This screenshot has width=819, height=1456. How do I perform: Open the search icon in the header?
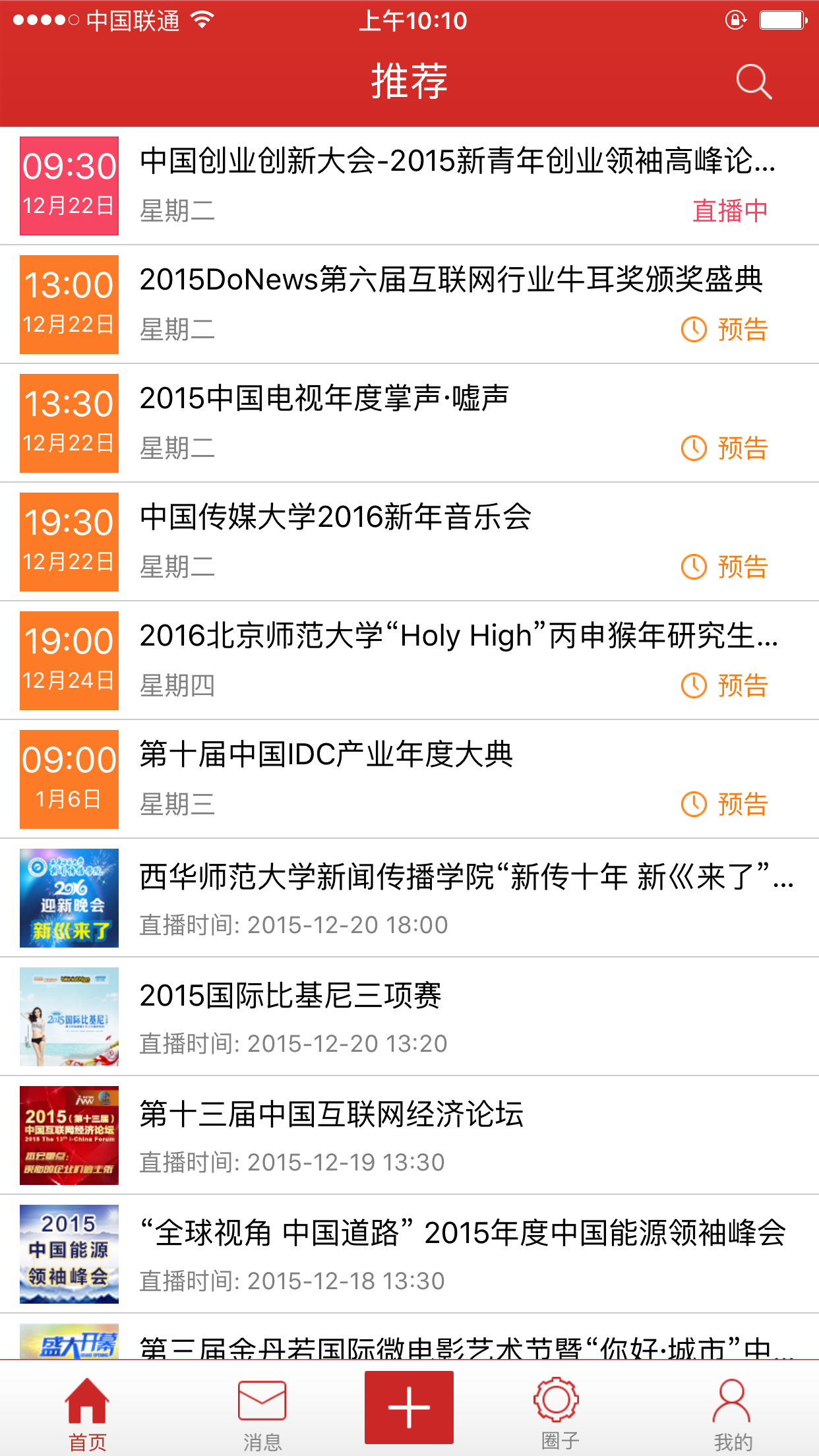coord(754,82)
